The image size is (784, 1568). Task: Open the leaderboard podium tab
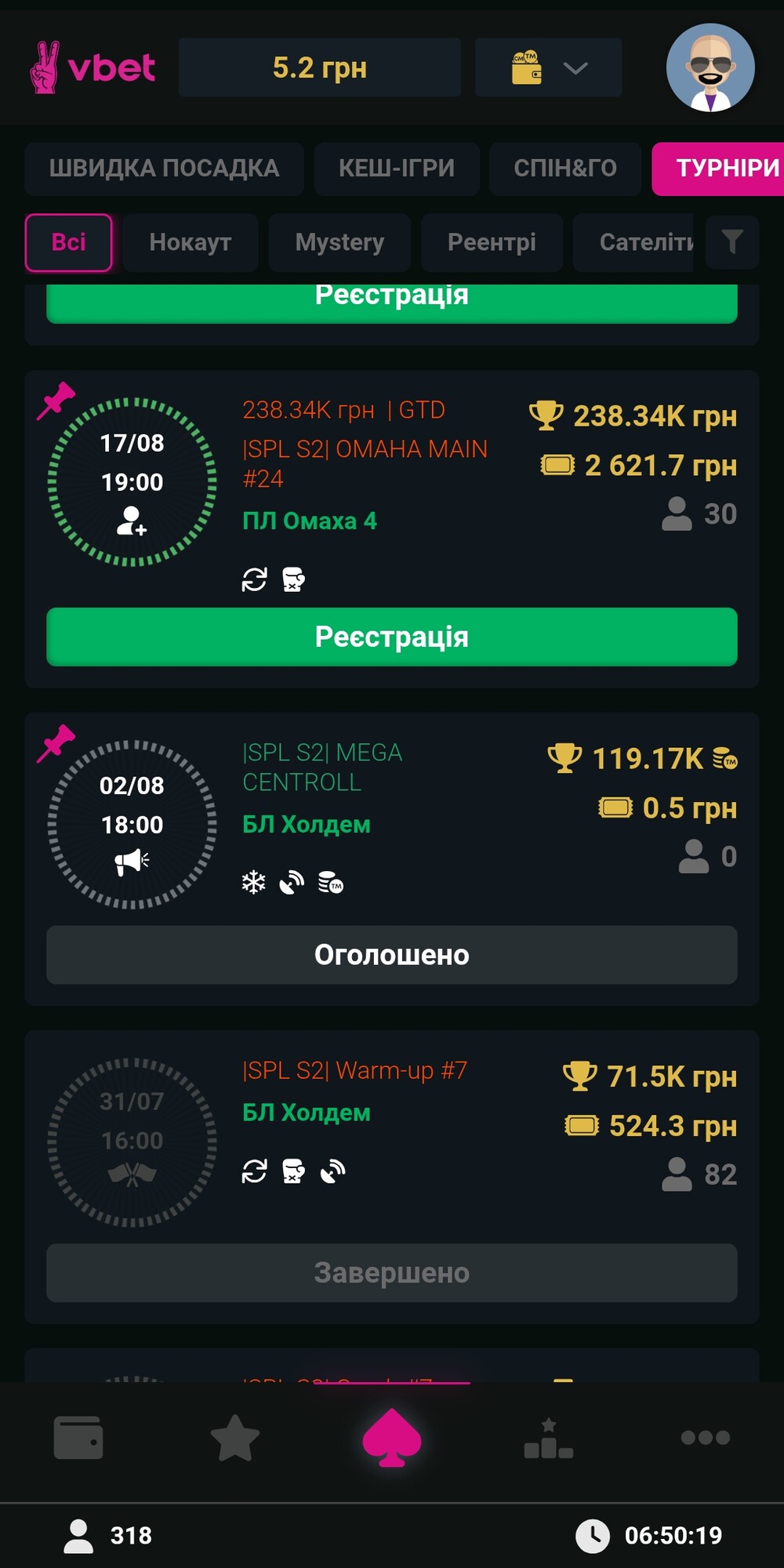coord(549,1438)
